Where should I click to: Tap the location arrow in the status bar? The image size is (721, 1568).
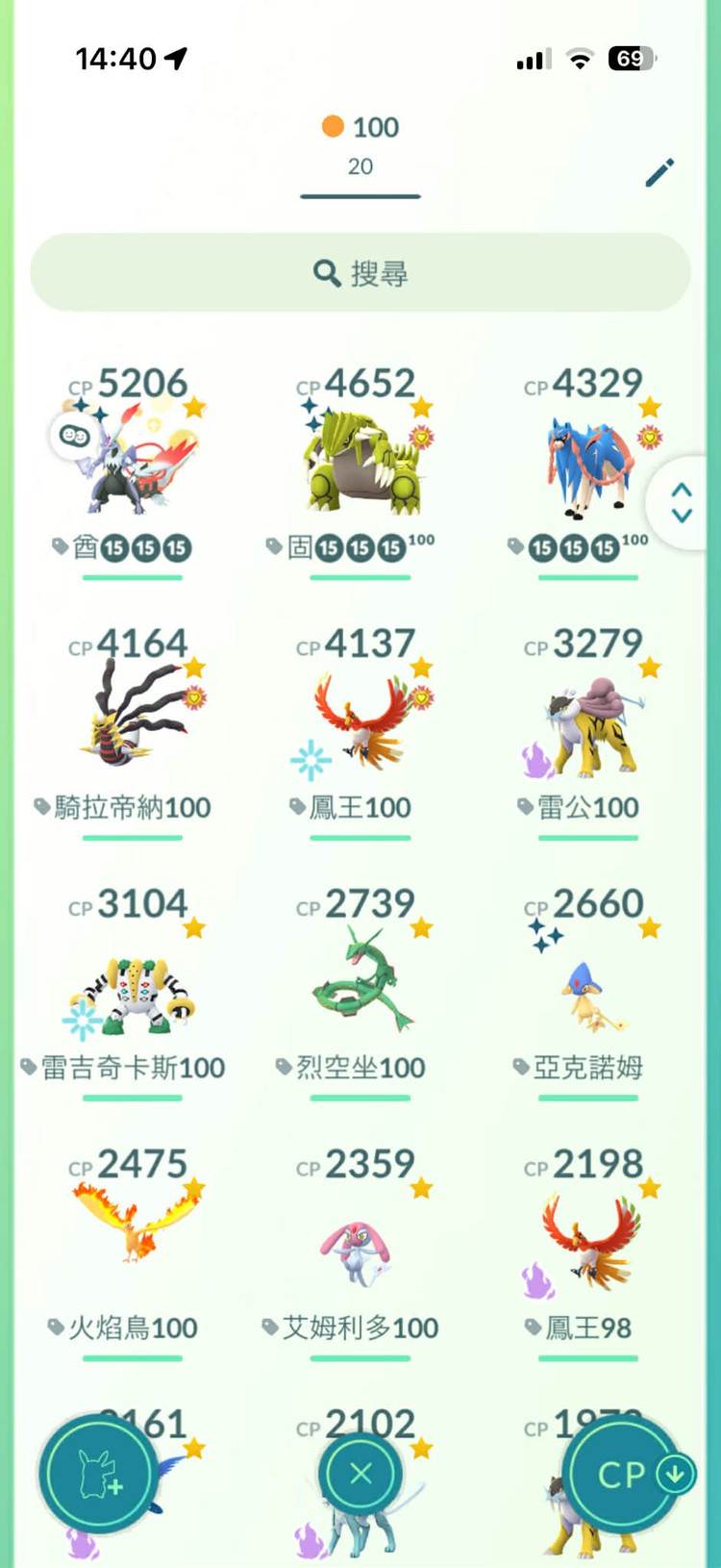175,58
